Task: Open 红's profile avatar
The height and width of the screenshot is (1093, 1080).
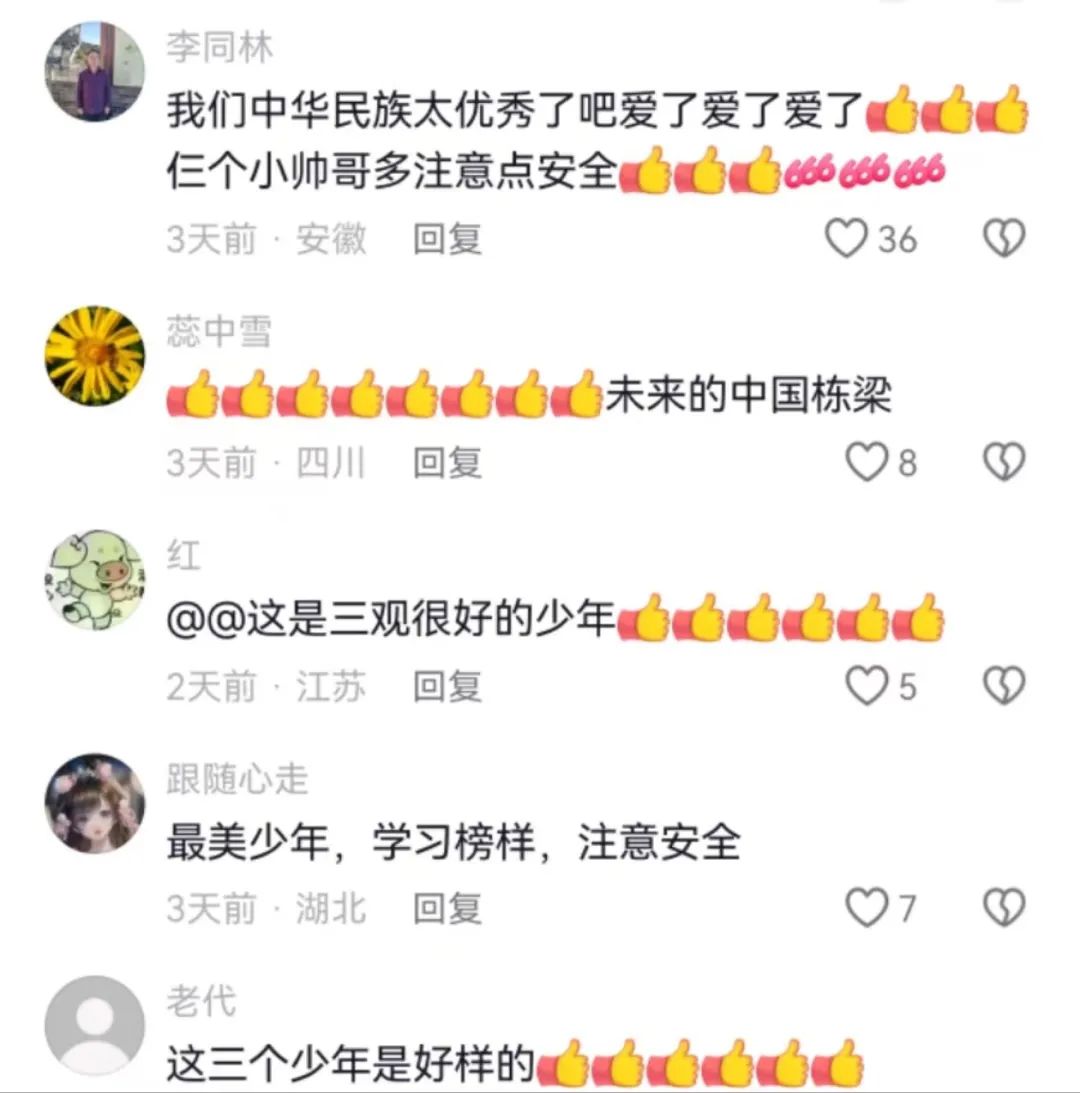Action: 95,580
